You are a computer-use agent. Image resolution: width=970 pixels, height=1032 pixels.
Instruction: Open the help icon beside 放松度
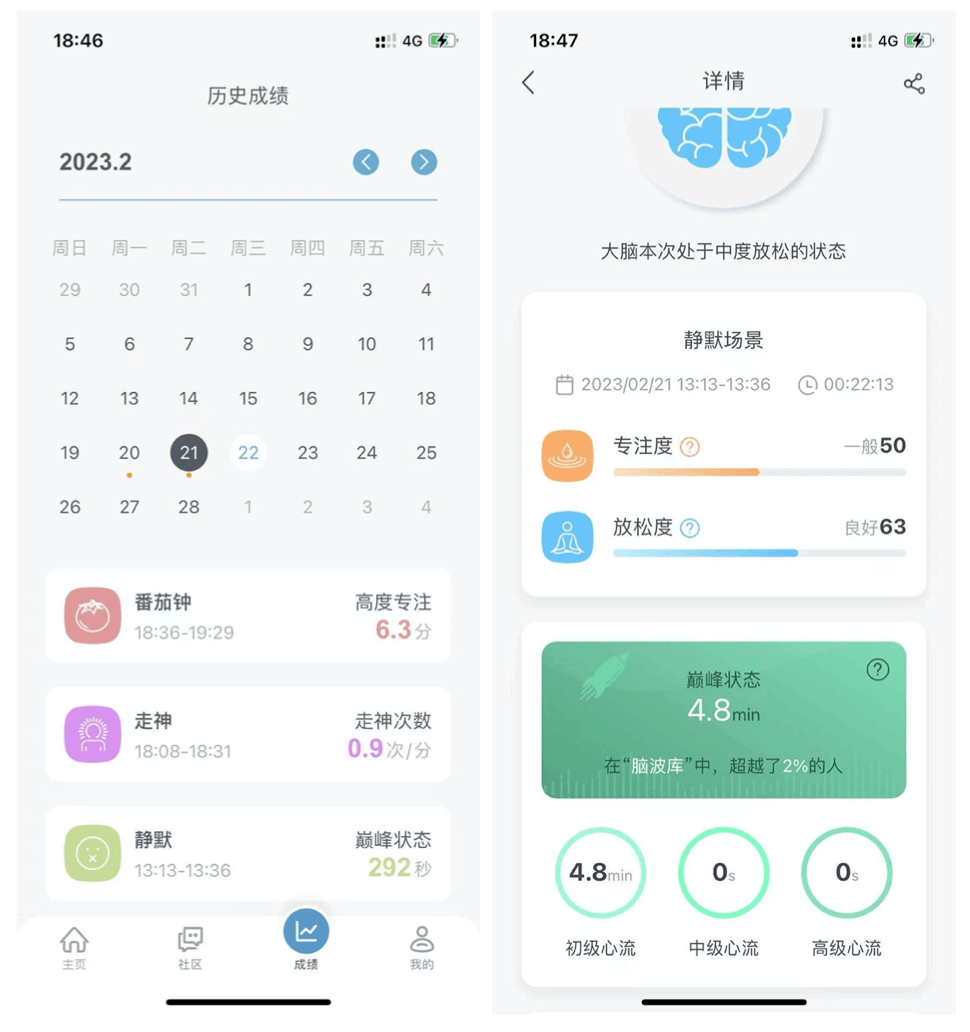pyautogui.click(x=690, y=528)
